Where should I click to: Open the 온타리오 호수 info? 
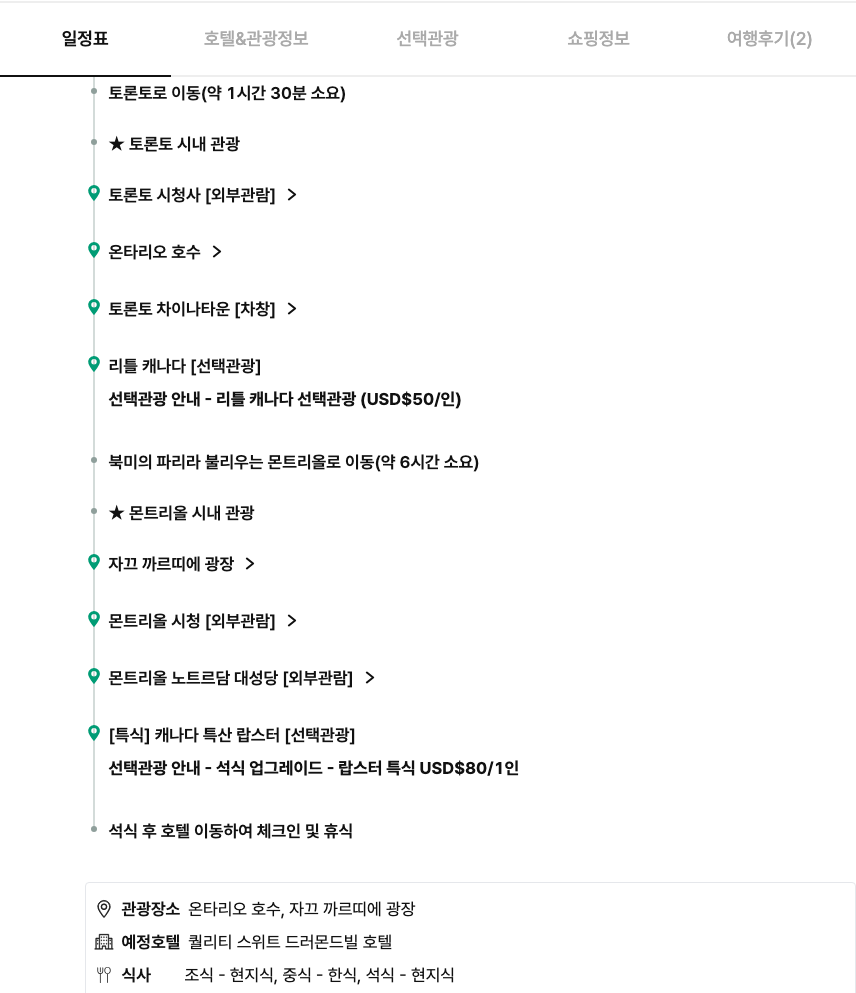pos(165,252)
